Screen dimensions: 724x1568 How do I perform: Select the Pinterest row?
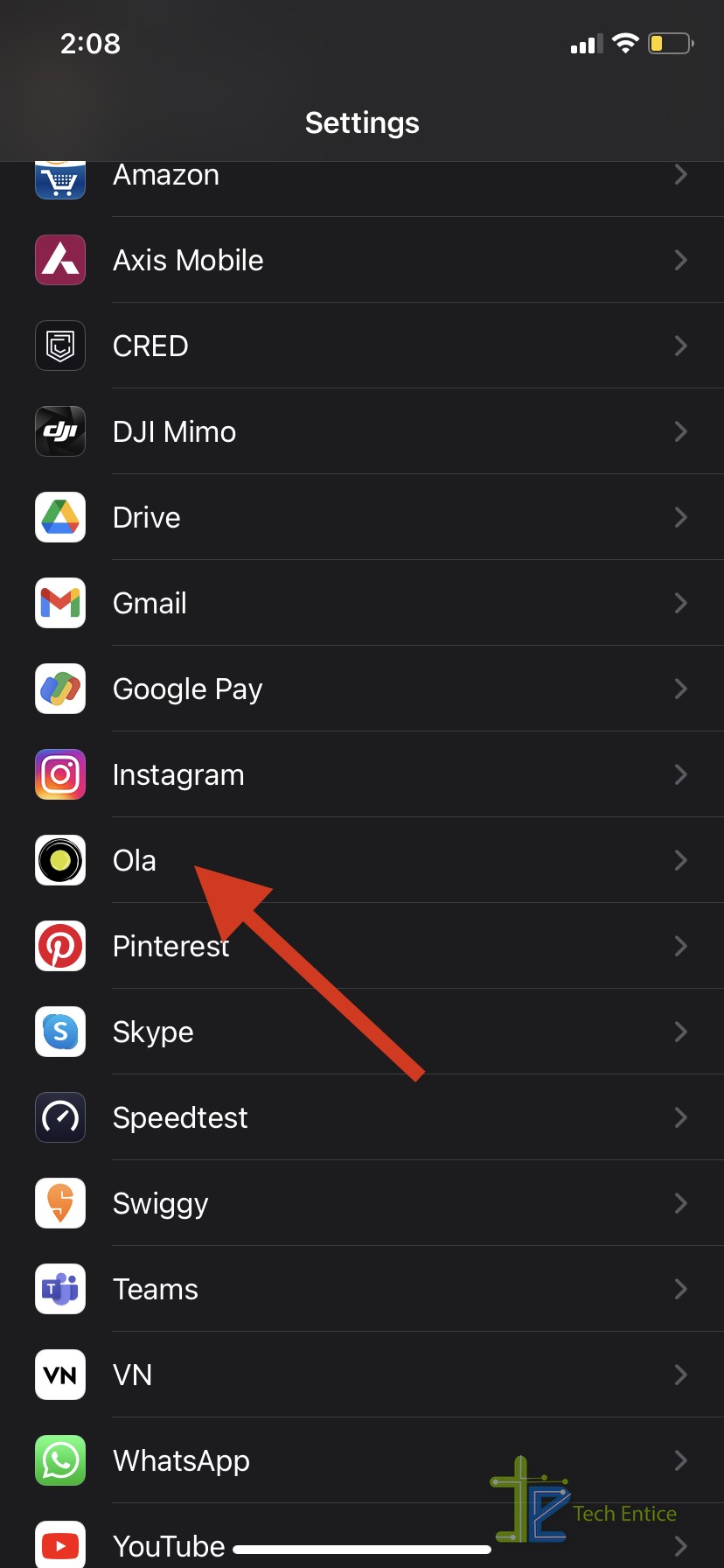[x=362, y=946]
